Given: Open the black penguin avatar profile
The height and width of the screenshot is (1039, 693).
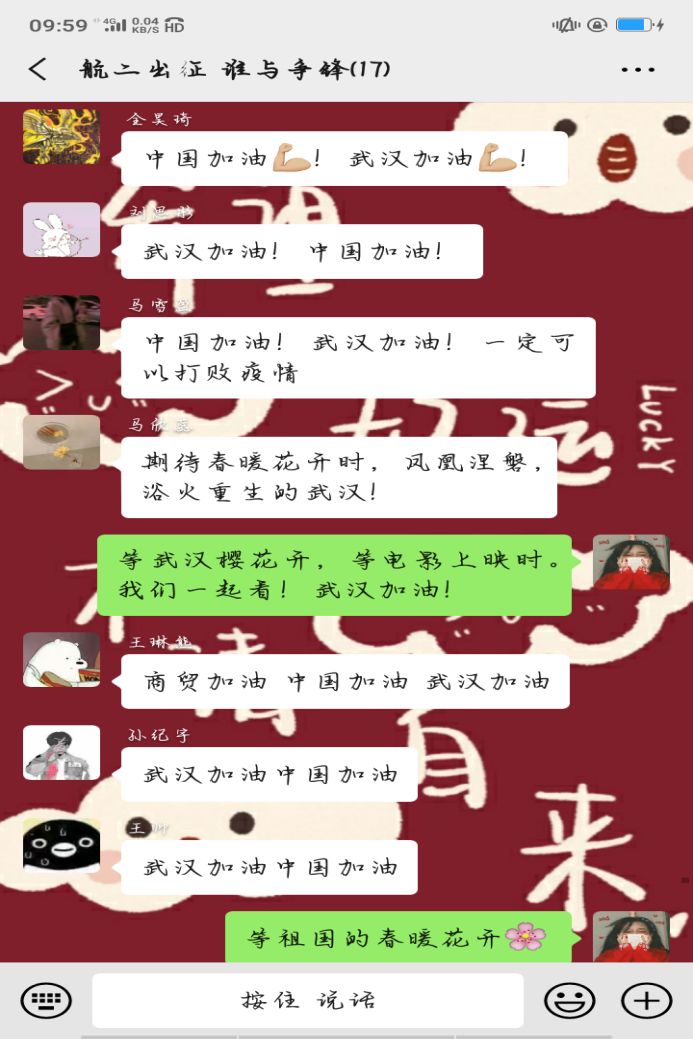Looking at the screenshot, I should 61,845.
